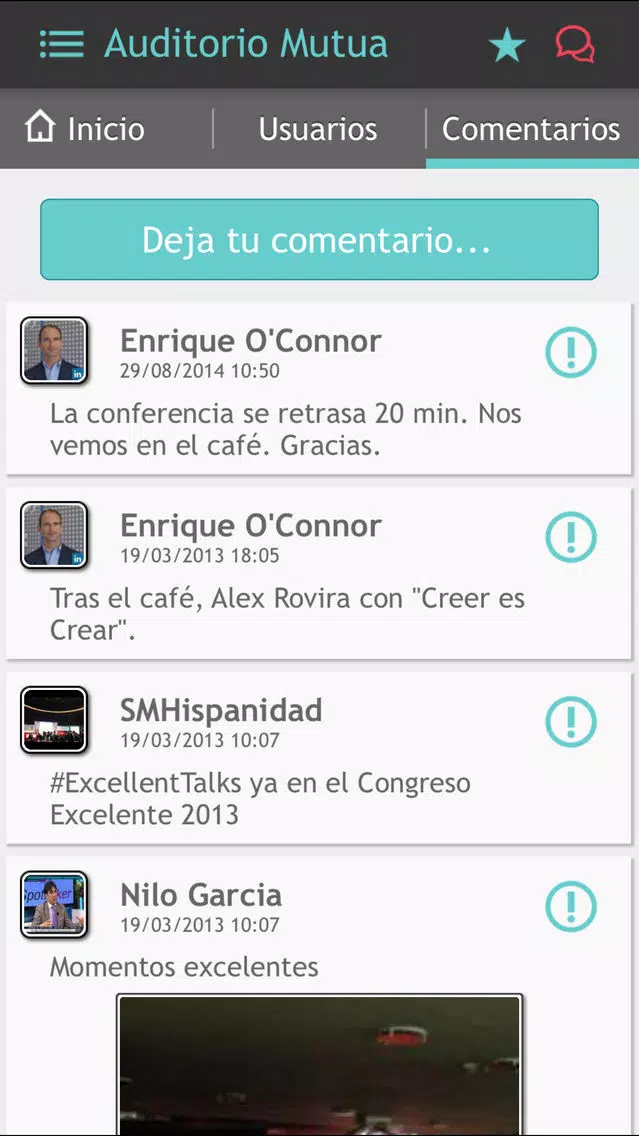Select the Comentarios tab
639x1136 pixels.
531,129
